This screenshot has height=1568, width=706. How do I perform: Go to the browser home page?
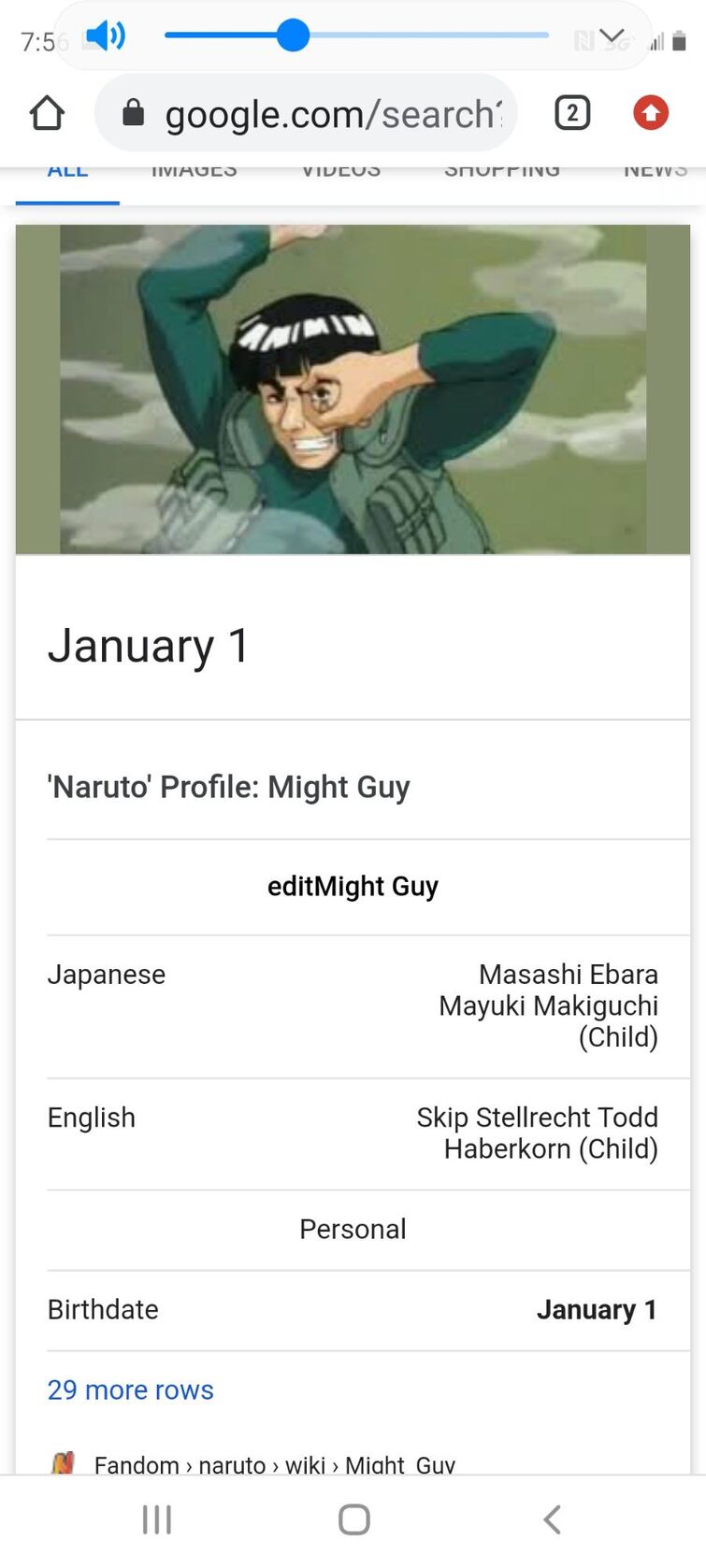point(47,114)
